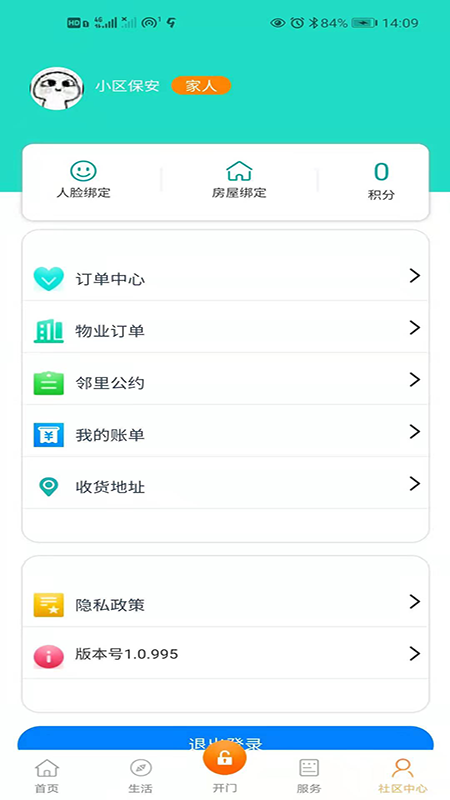Open 隐私政策 privacy policy
This screenshot has width=450, height=800.
(225, 604)
